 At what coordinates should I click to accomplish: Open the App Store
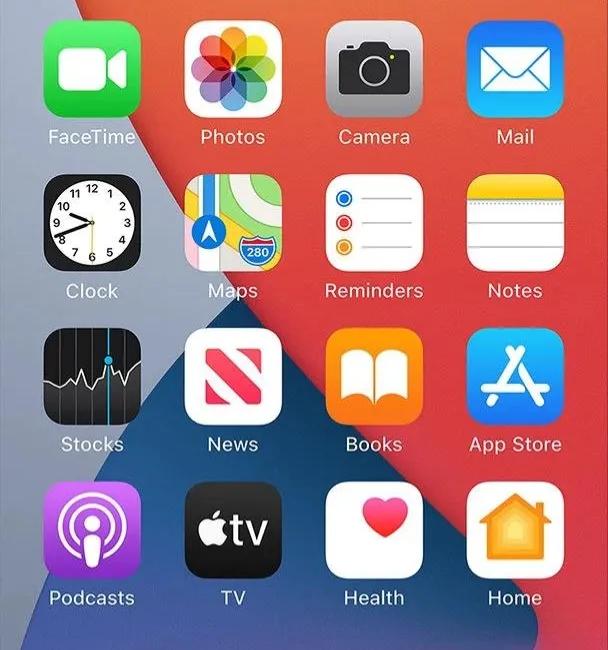pyautogui.click(x=515, y=377)
